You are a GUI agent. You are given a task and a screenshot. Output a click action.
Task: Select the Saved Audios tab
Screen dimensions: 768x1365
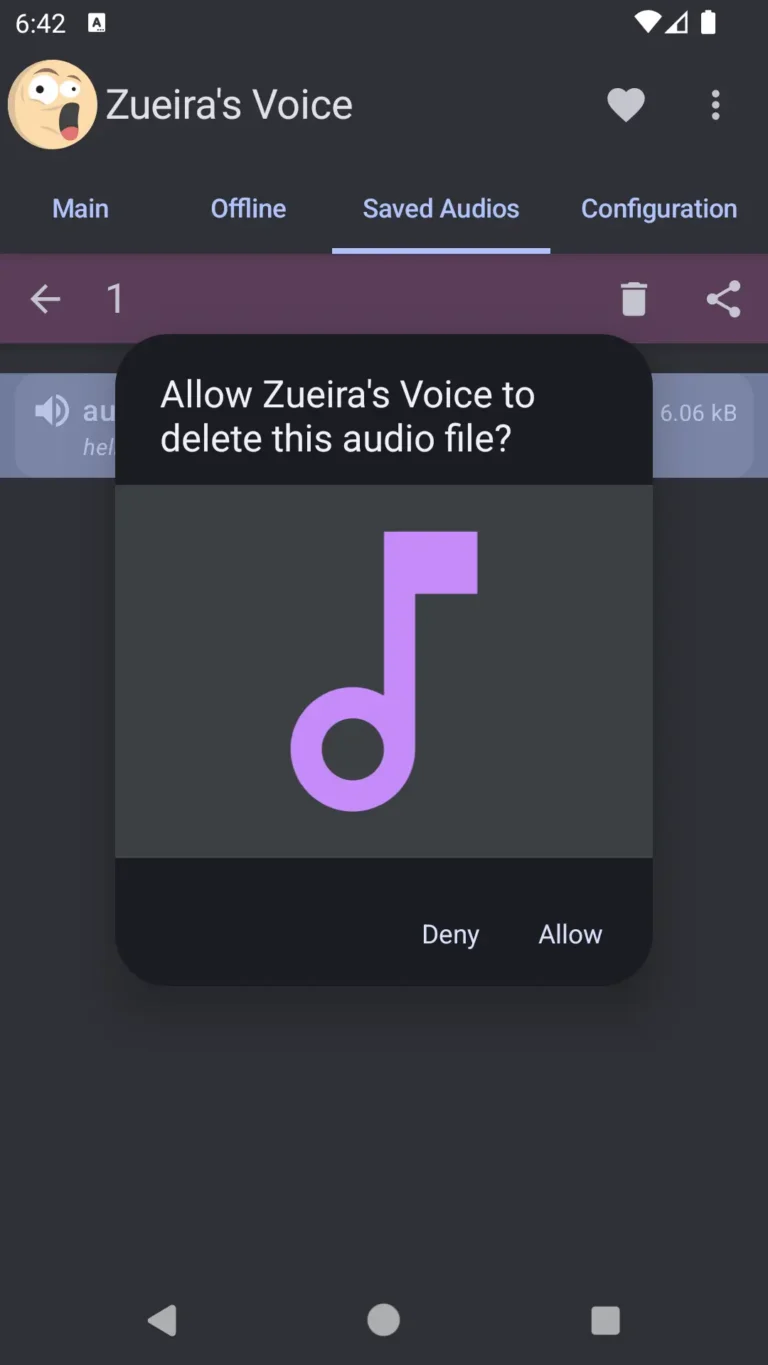click(440, 208)
